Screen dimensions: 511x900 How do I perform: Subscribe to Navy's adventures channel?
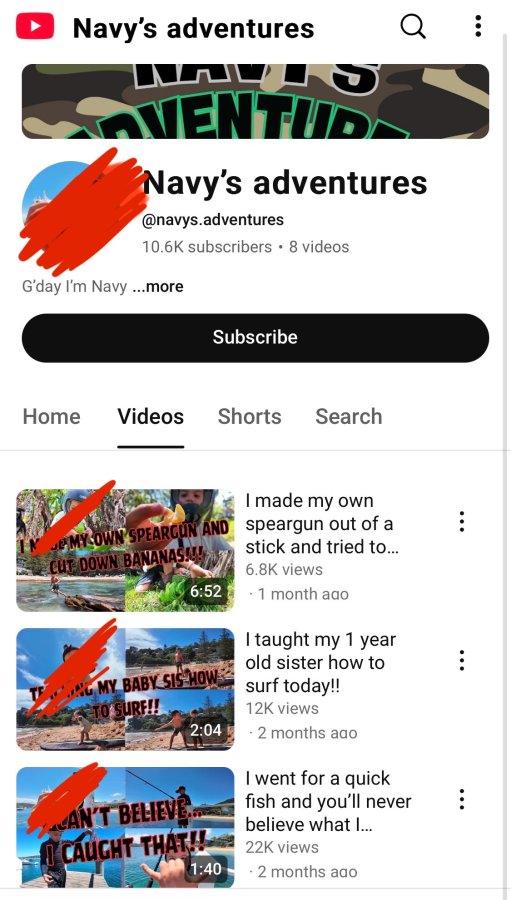coord(256,338)
